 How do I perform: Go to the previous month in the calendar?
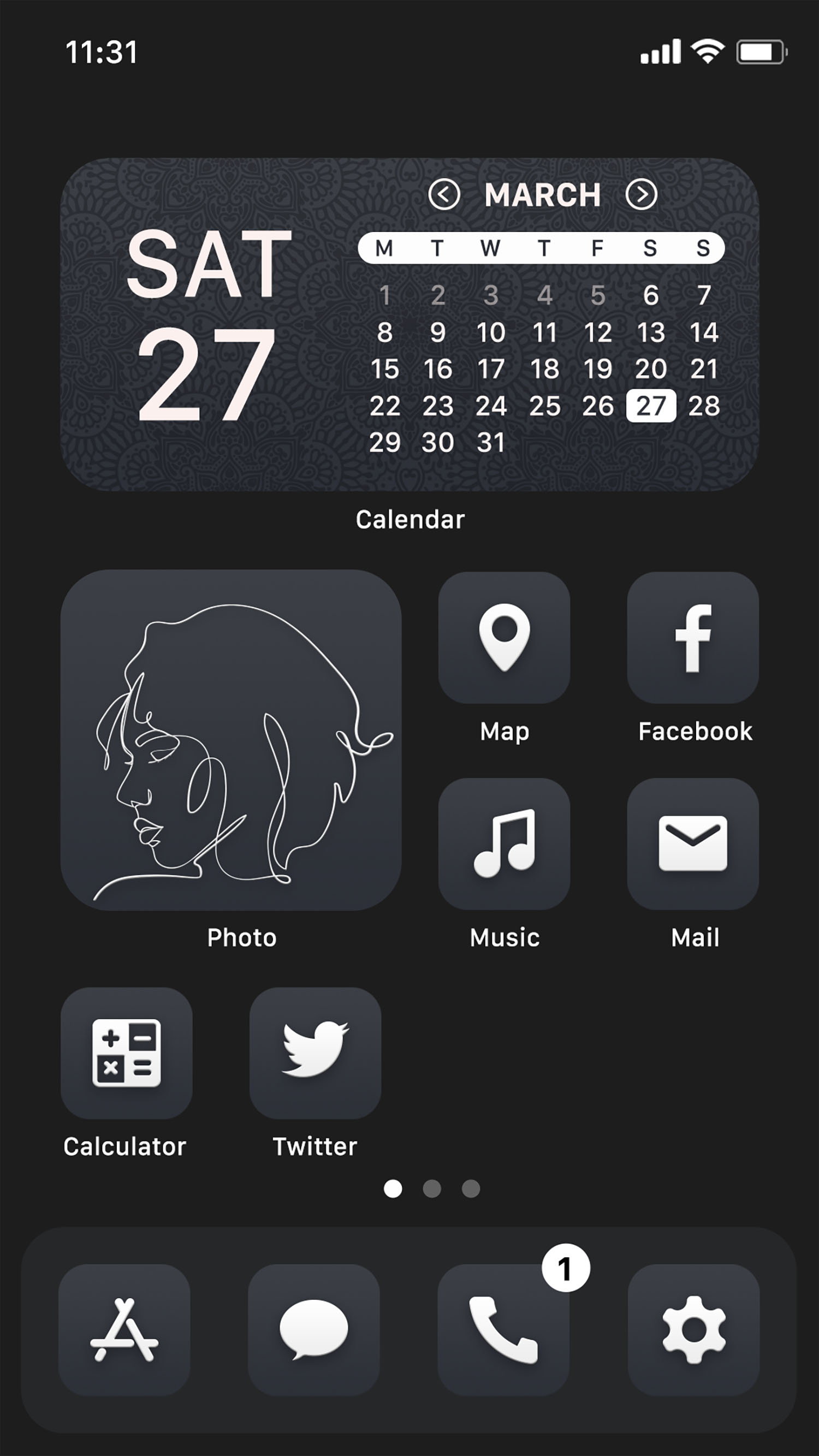click(446, 194)
